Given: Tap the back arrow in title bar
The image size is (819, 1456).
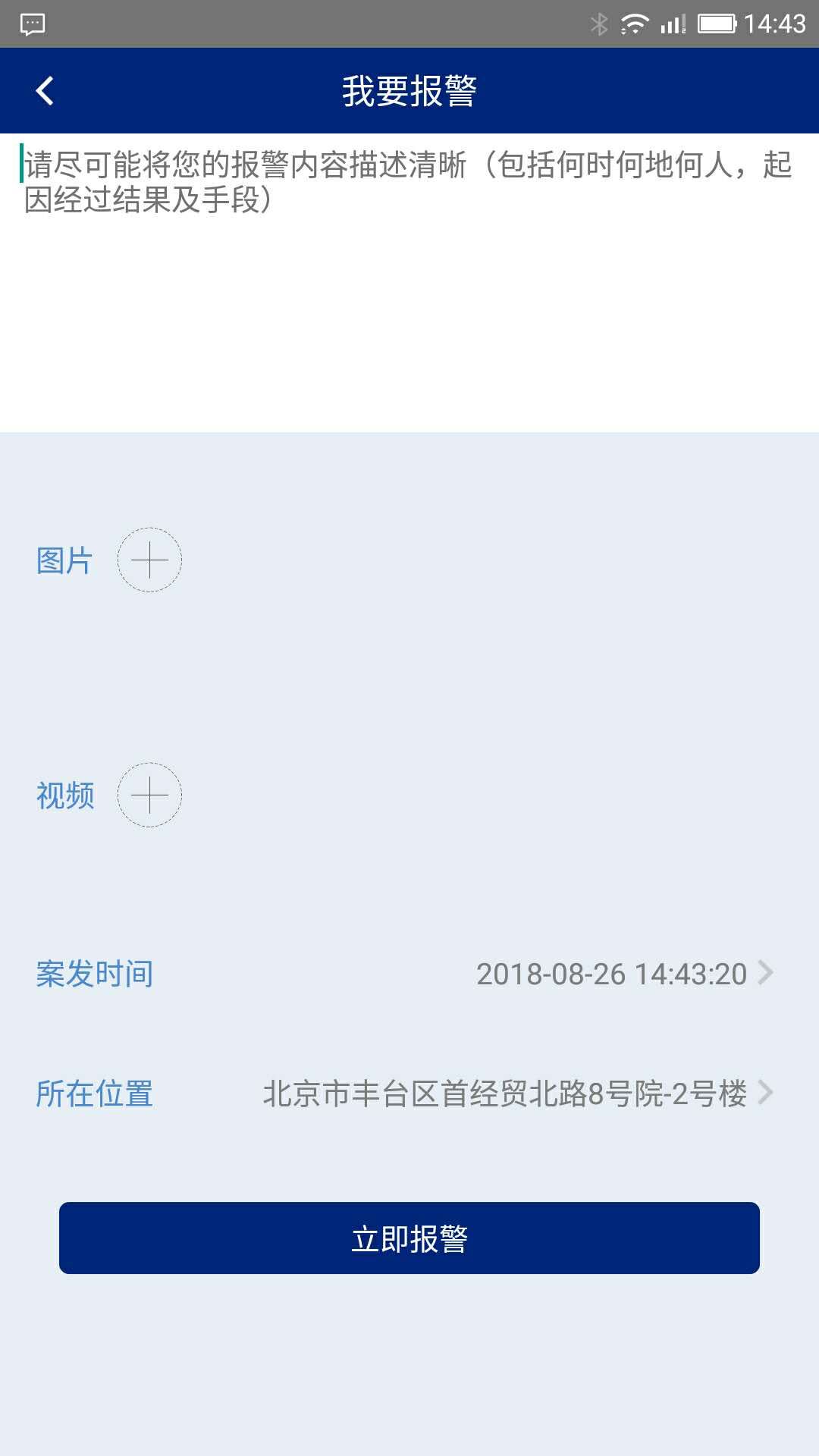Looking at the screenshot, I should [x=45, y=90].
